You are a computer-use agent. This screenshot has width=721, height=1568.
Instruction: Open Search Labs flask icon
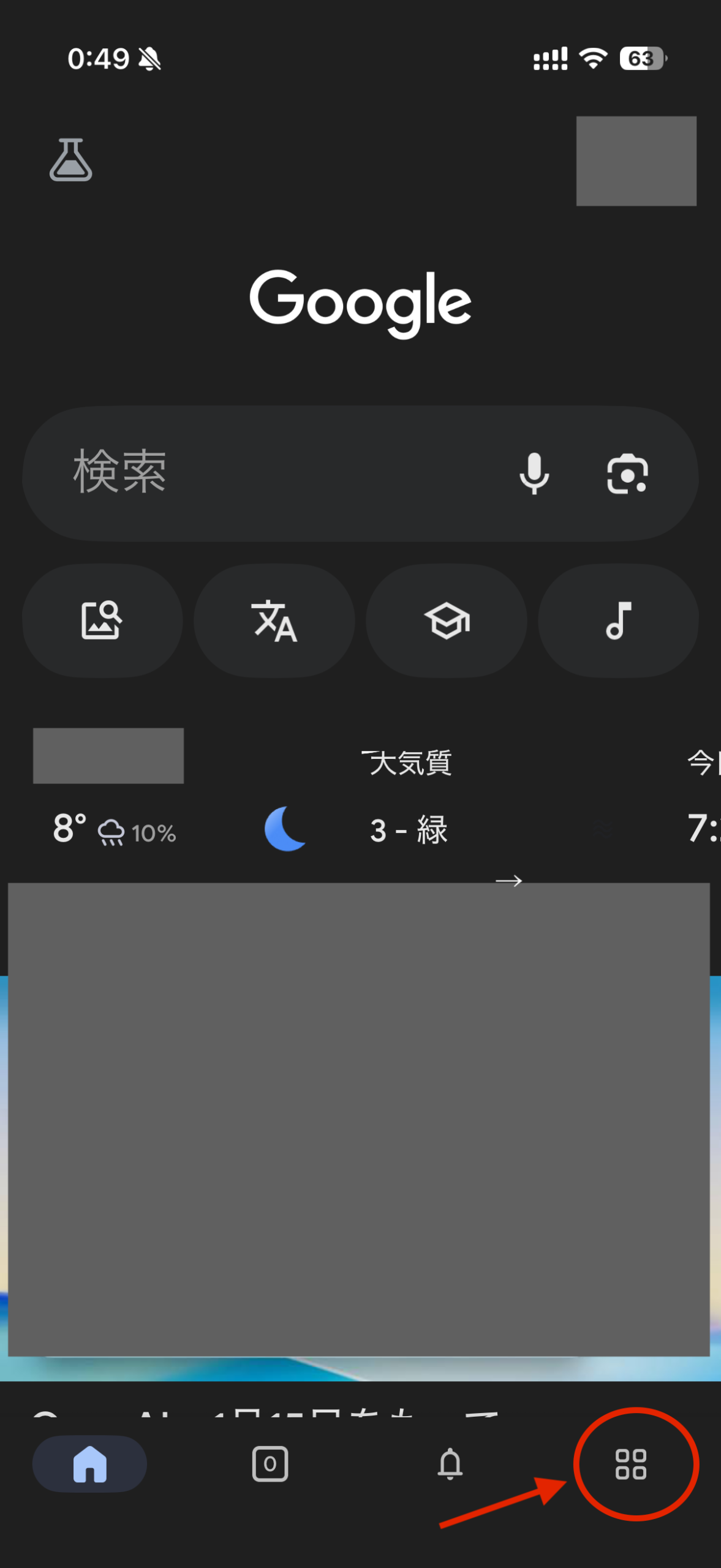[70, 160]
